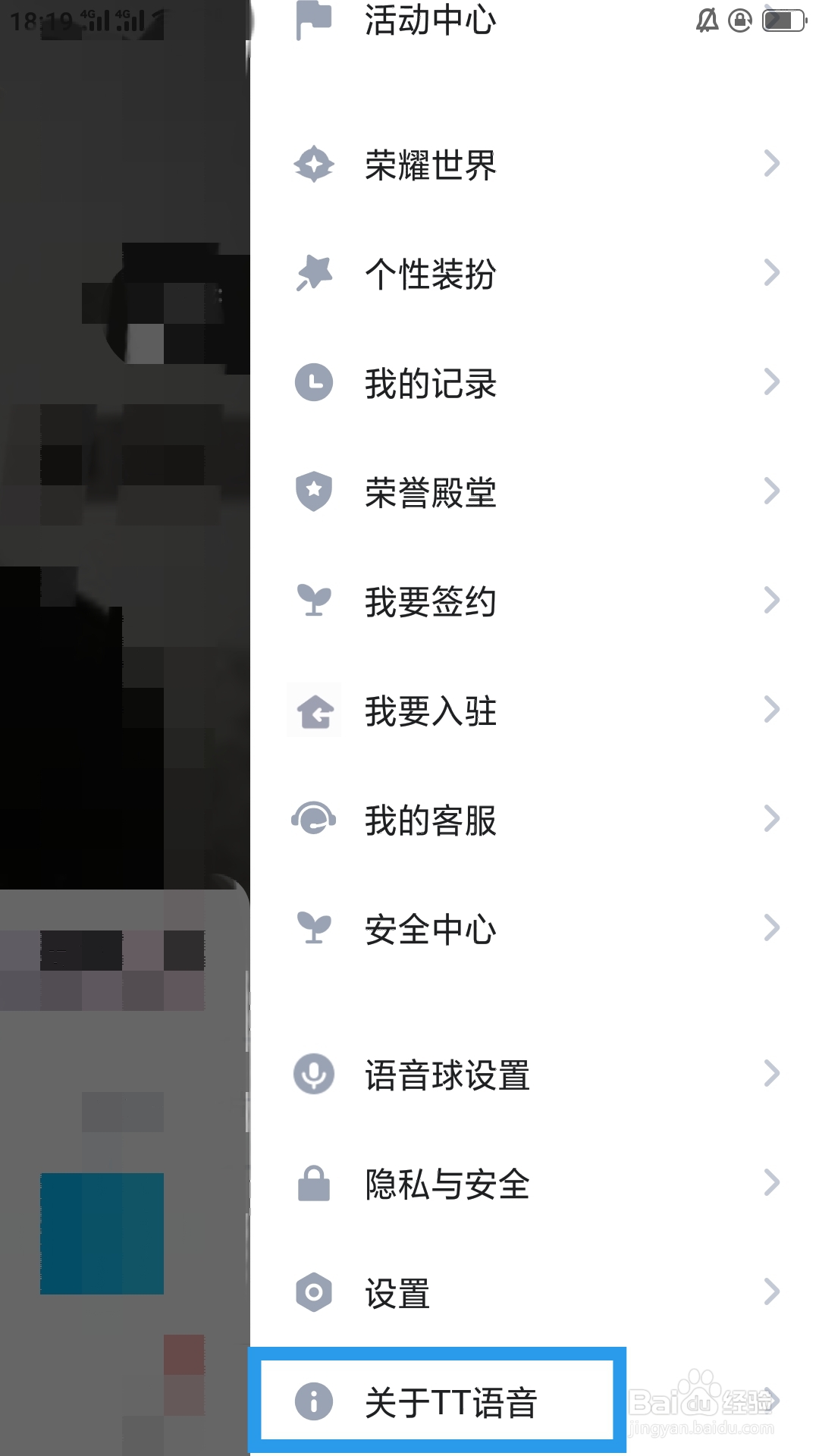Expand the 荣耀世界 chevron arrow

[x=771, y=163]
